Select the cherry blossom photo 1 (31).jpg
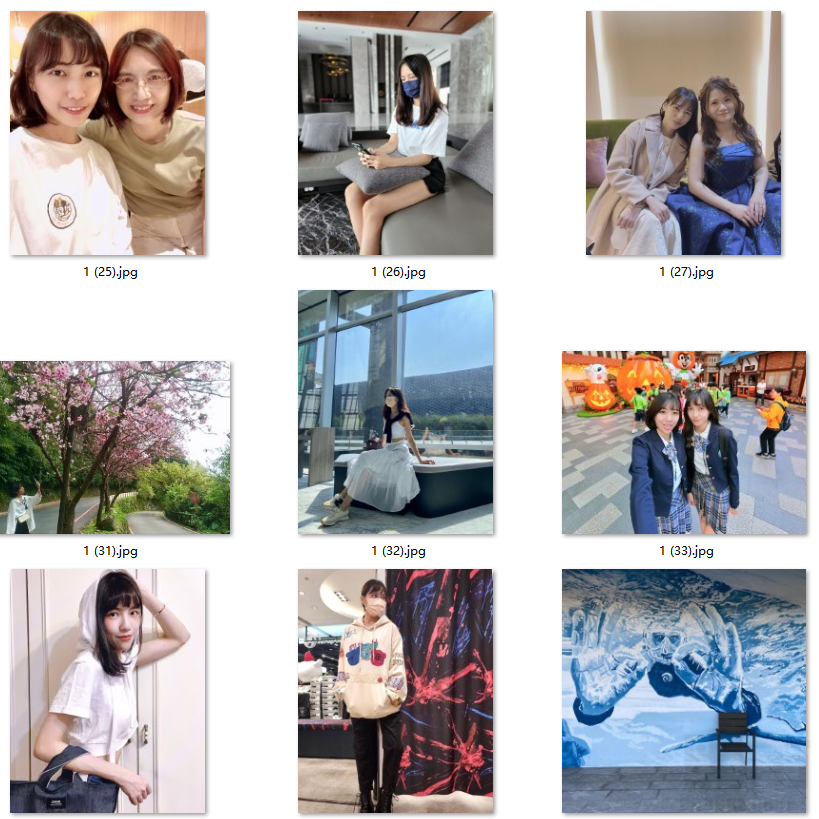The width and height of the screenshot is (819, 819). 115,447
